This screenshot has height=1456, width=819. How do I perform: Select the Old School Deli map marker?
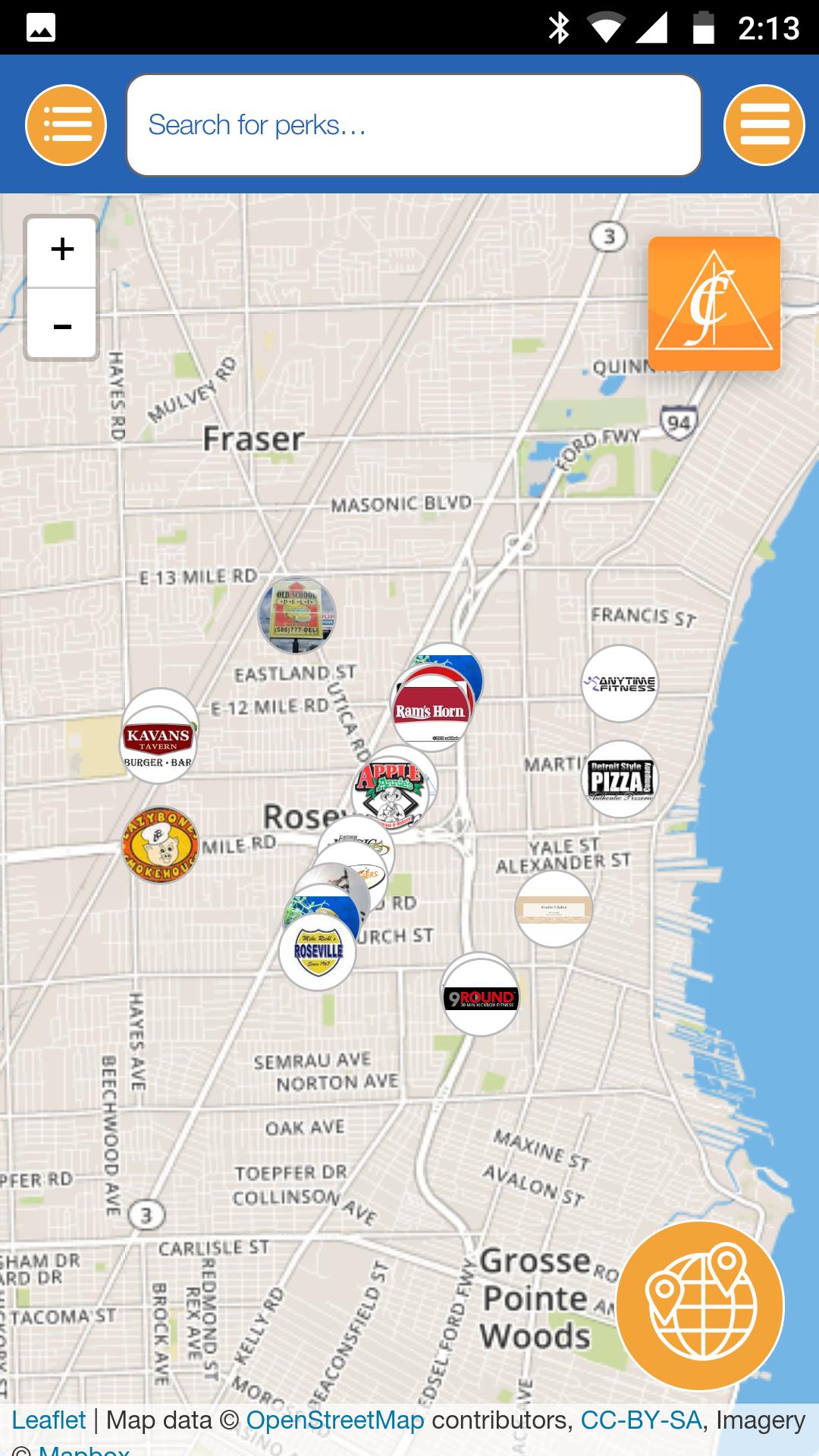click(x=297, y=614)
